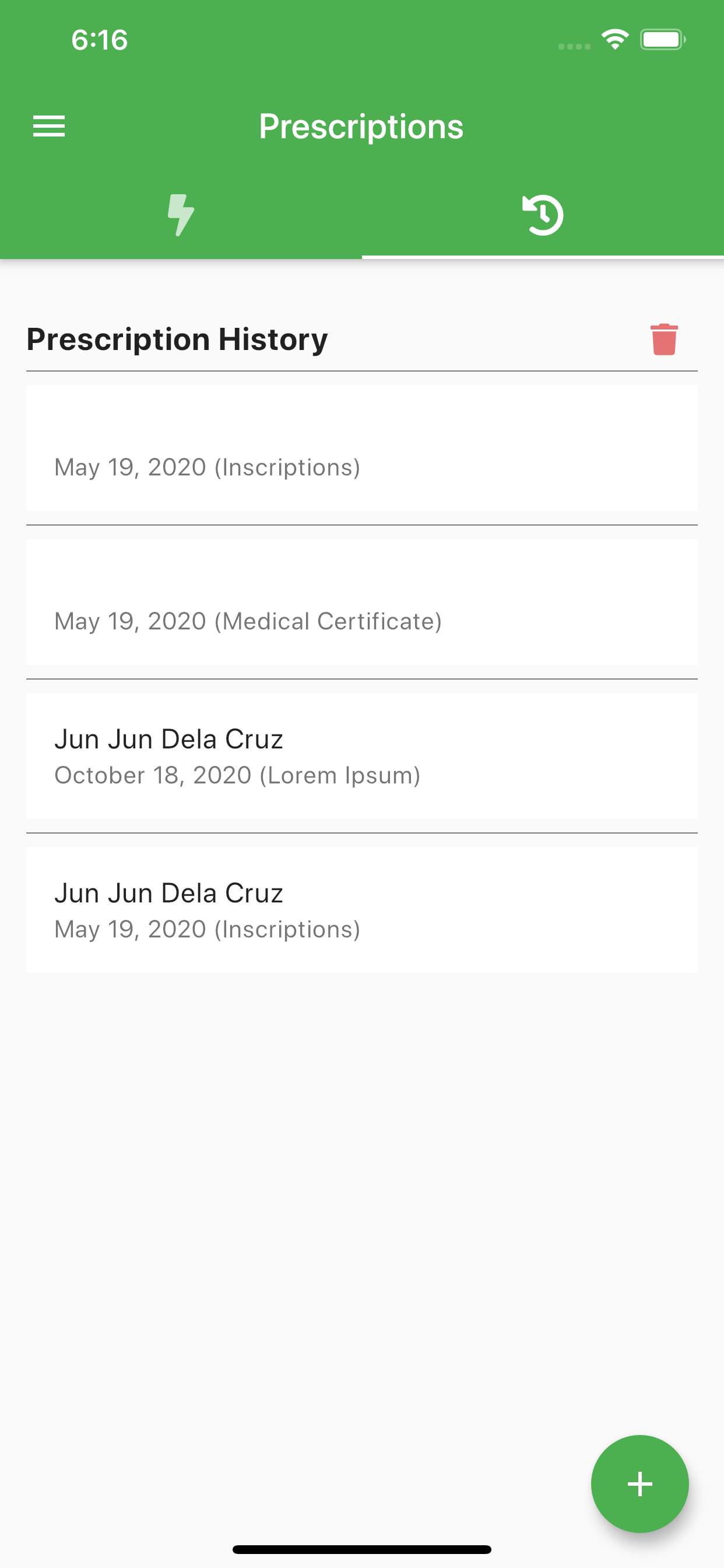Select the lightning bolt quick prescriptions tab

(x=180, y=215)
